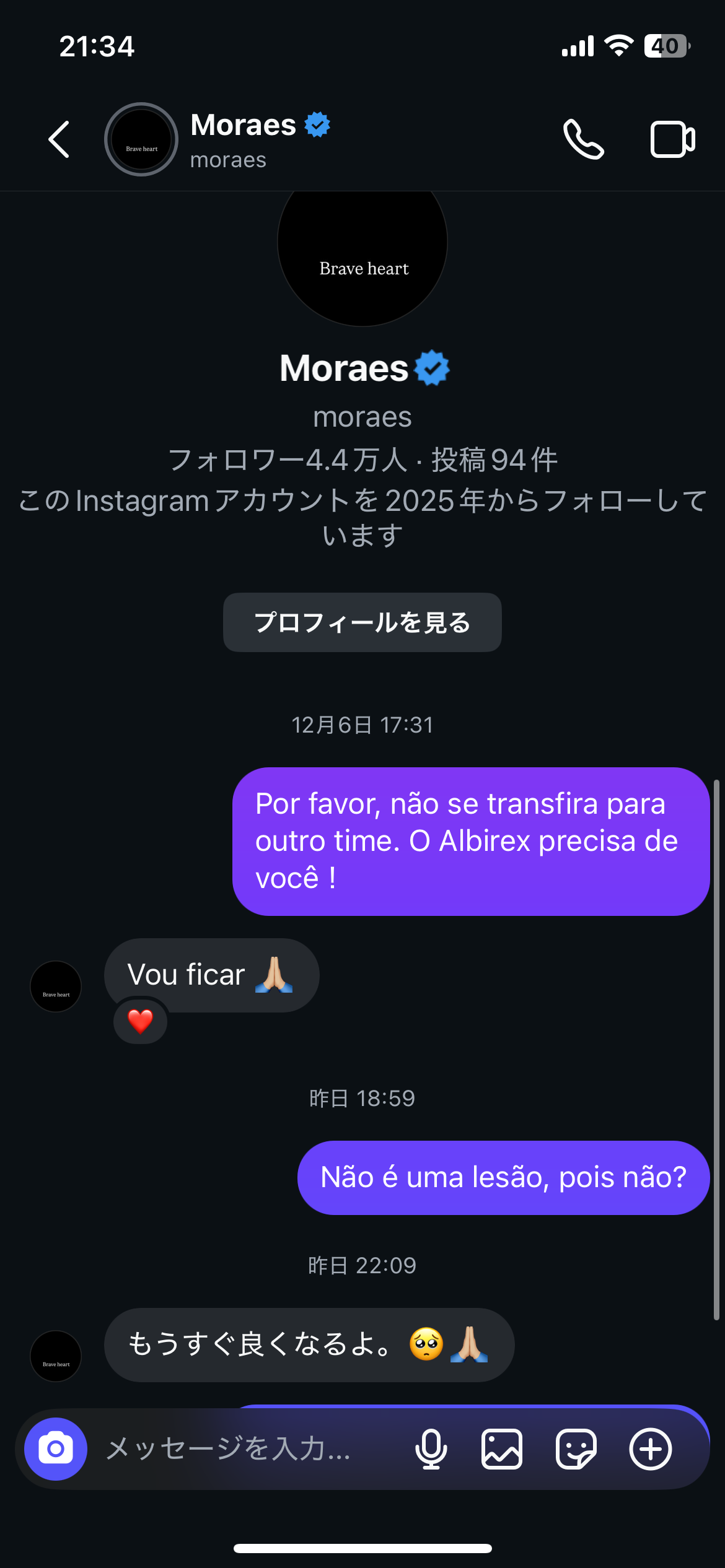Start a video call with Moraes

point(672,139)
